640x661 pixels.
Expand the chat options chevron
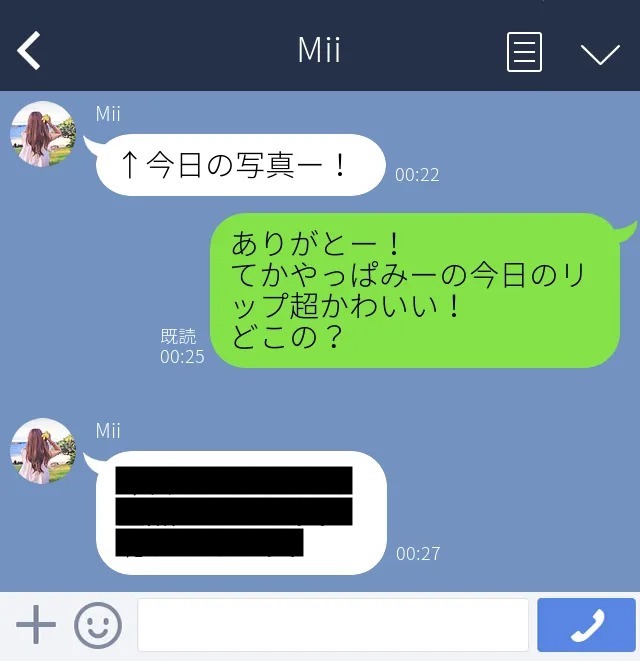600,53
